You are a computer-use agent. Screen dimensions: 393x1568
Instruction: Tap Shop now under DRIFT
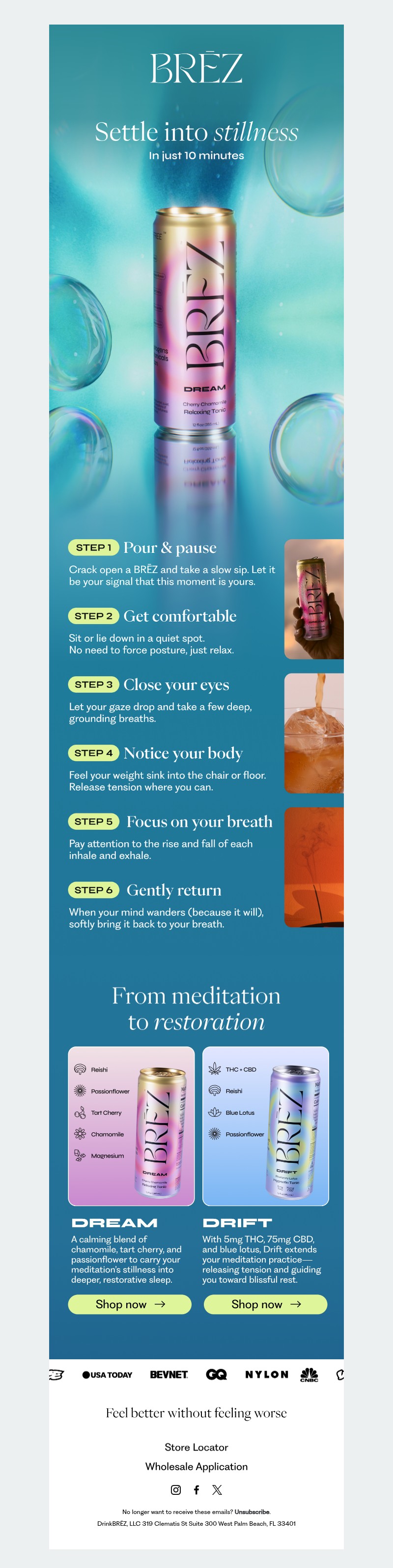pyautogui.click(x=265, y=1304)
